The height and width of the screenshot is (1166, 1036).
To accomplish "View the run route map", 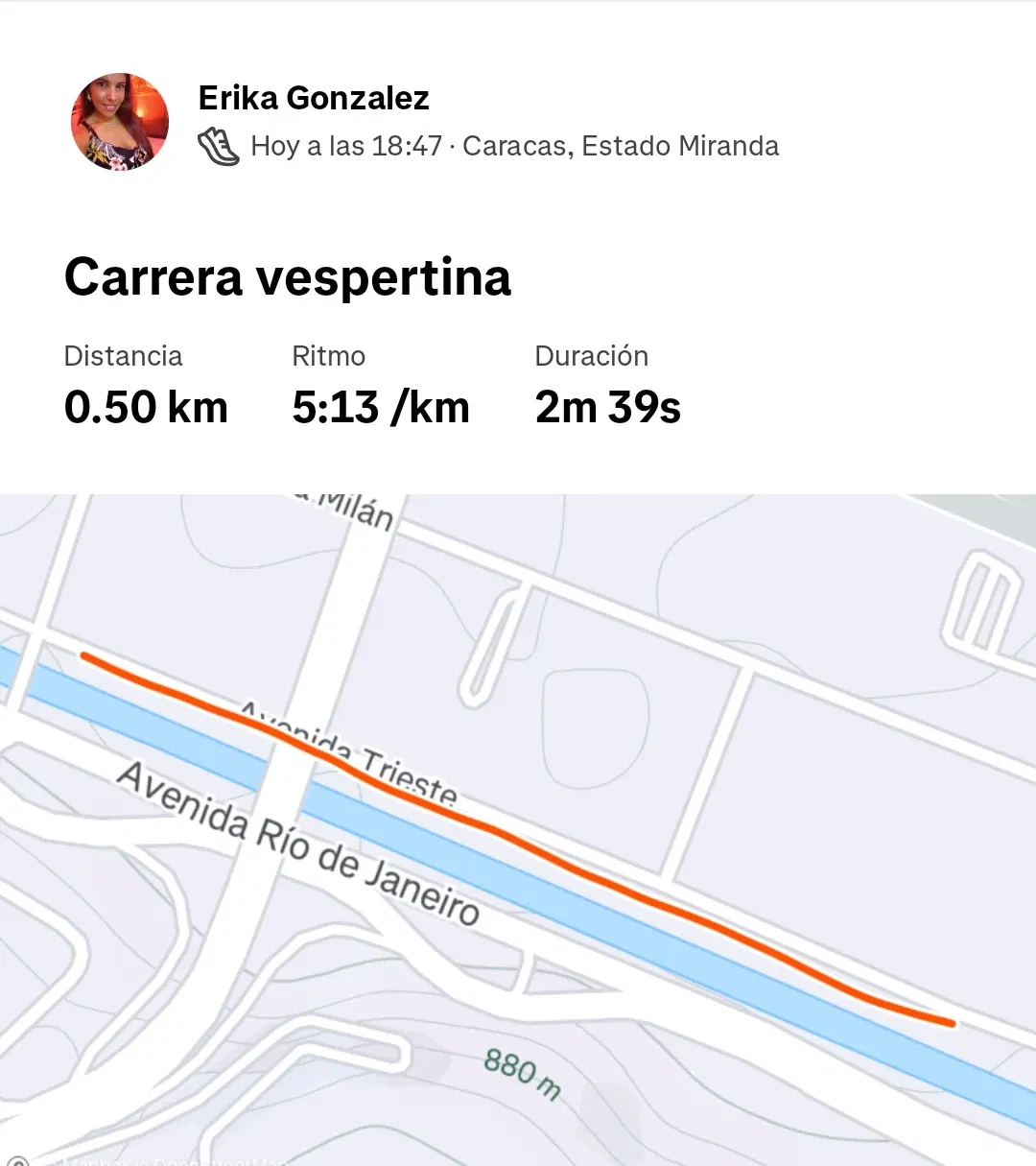I will [518, 829].
